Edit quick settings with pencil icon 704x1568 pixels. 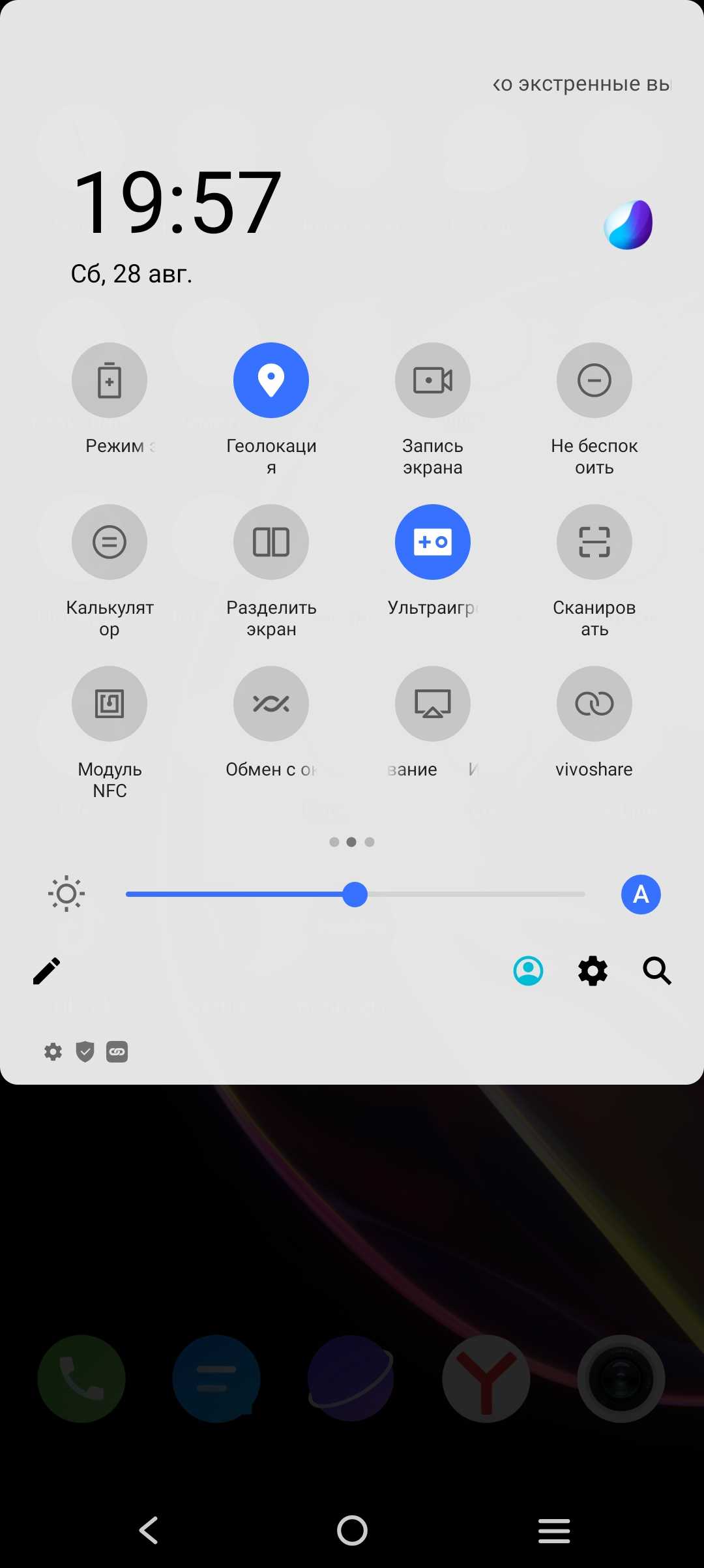[x=47, y=971]
